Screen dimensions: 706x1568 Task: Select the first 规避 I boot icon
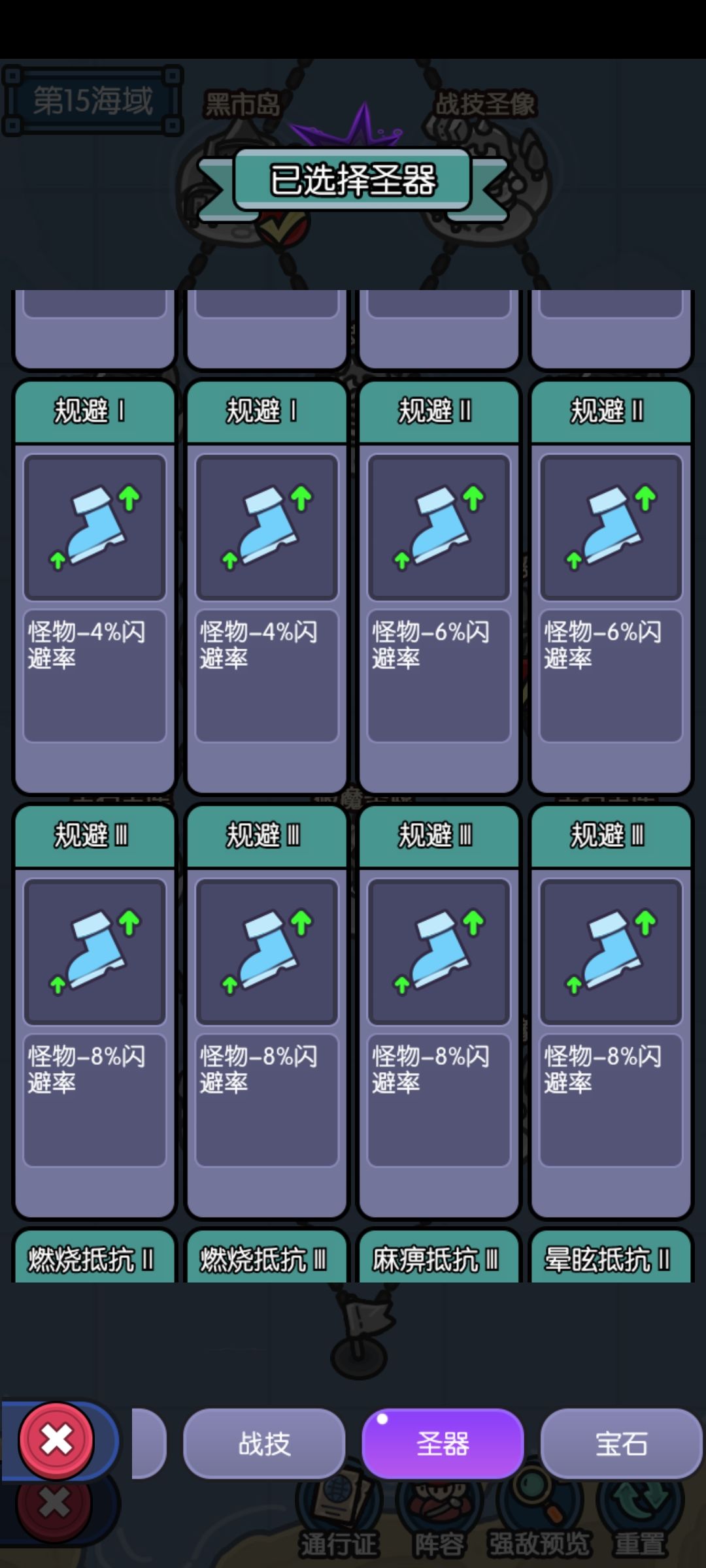(94, 527)
